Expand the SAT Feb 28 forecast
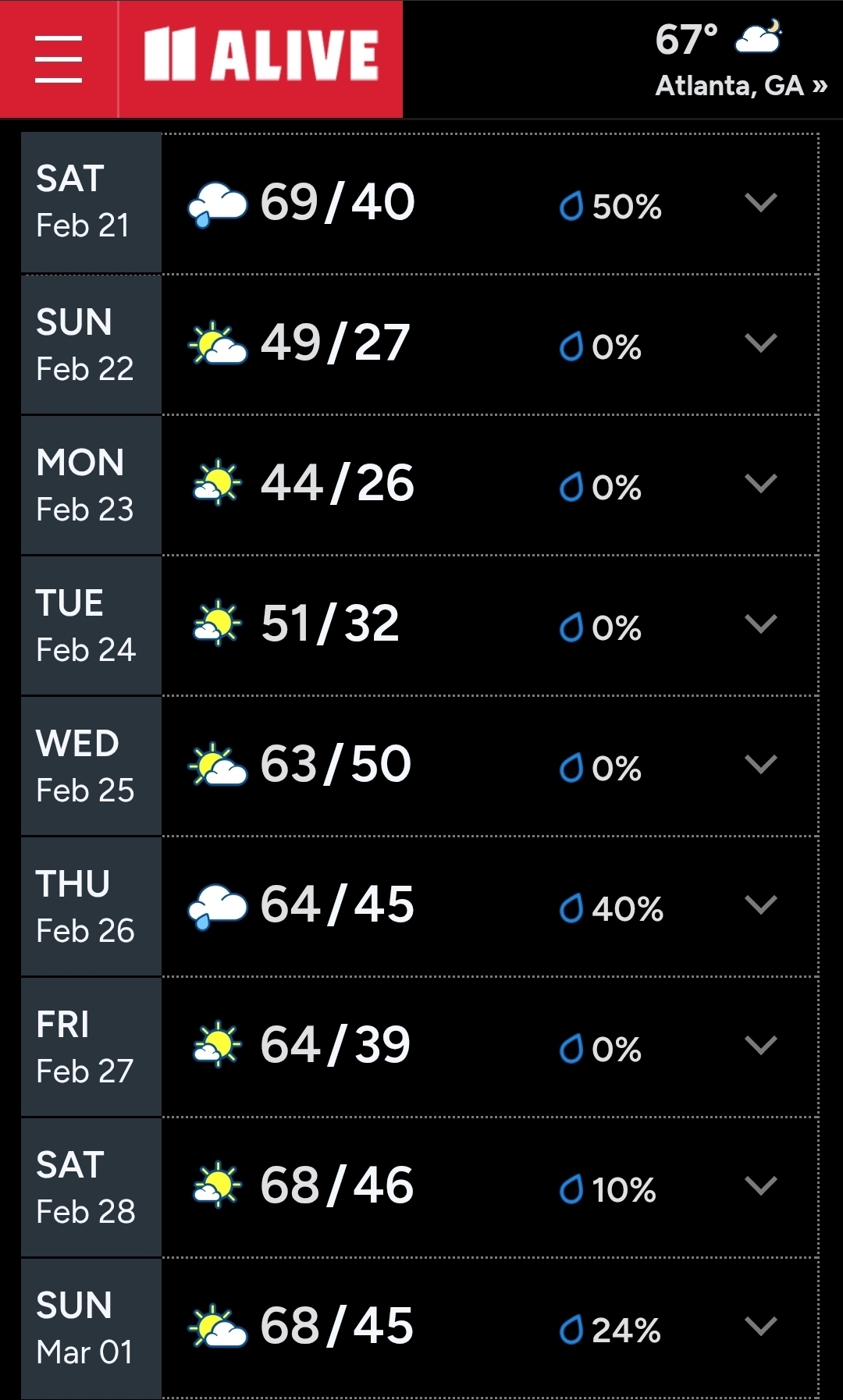Viewport: 843px width, 1400px height. [x=760, y=1186]
